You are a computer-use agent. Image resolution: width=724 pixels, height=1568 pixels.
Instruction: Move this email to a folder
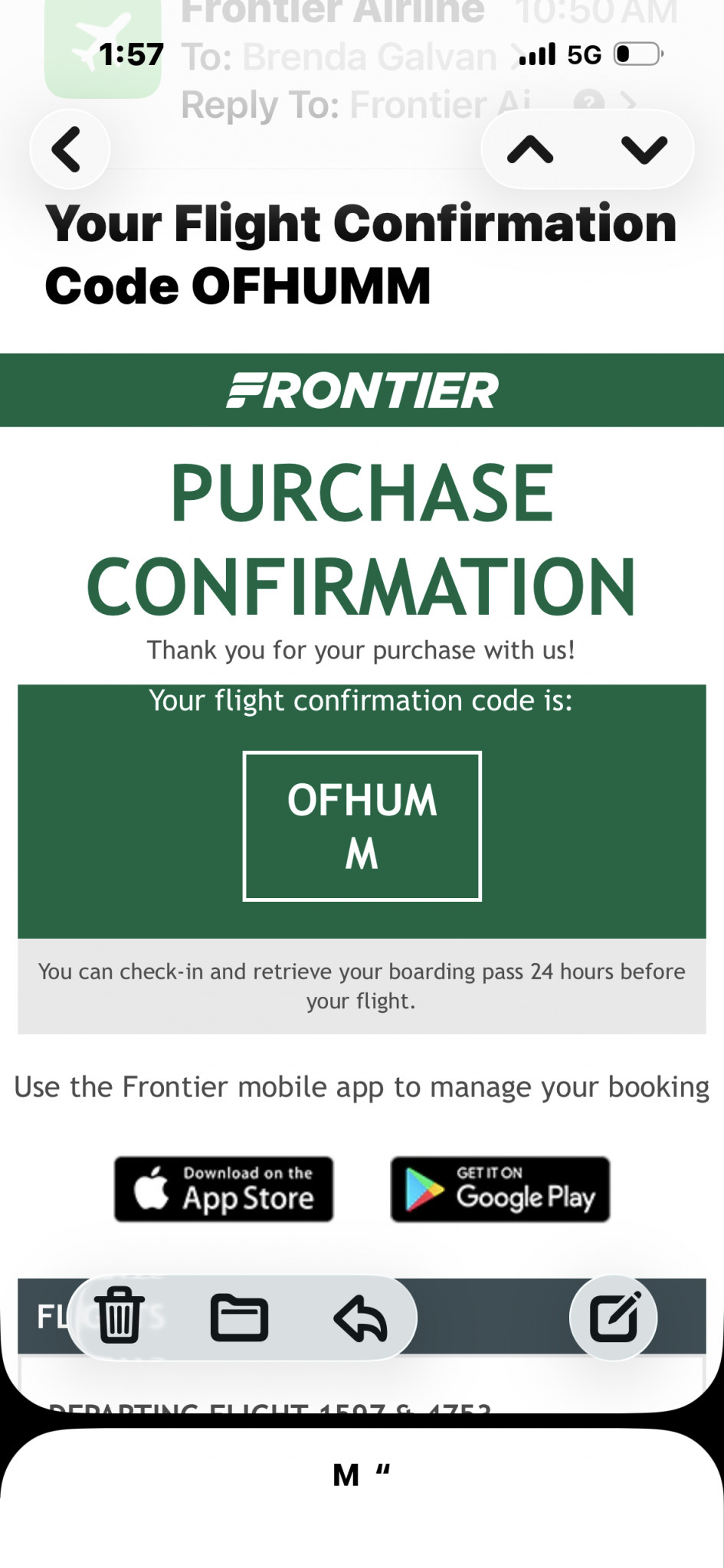239,1317
